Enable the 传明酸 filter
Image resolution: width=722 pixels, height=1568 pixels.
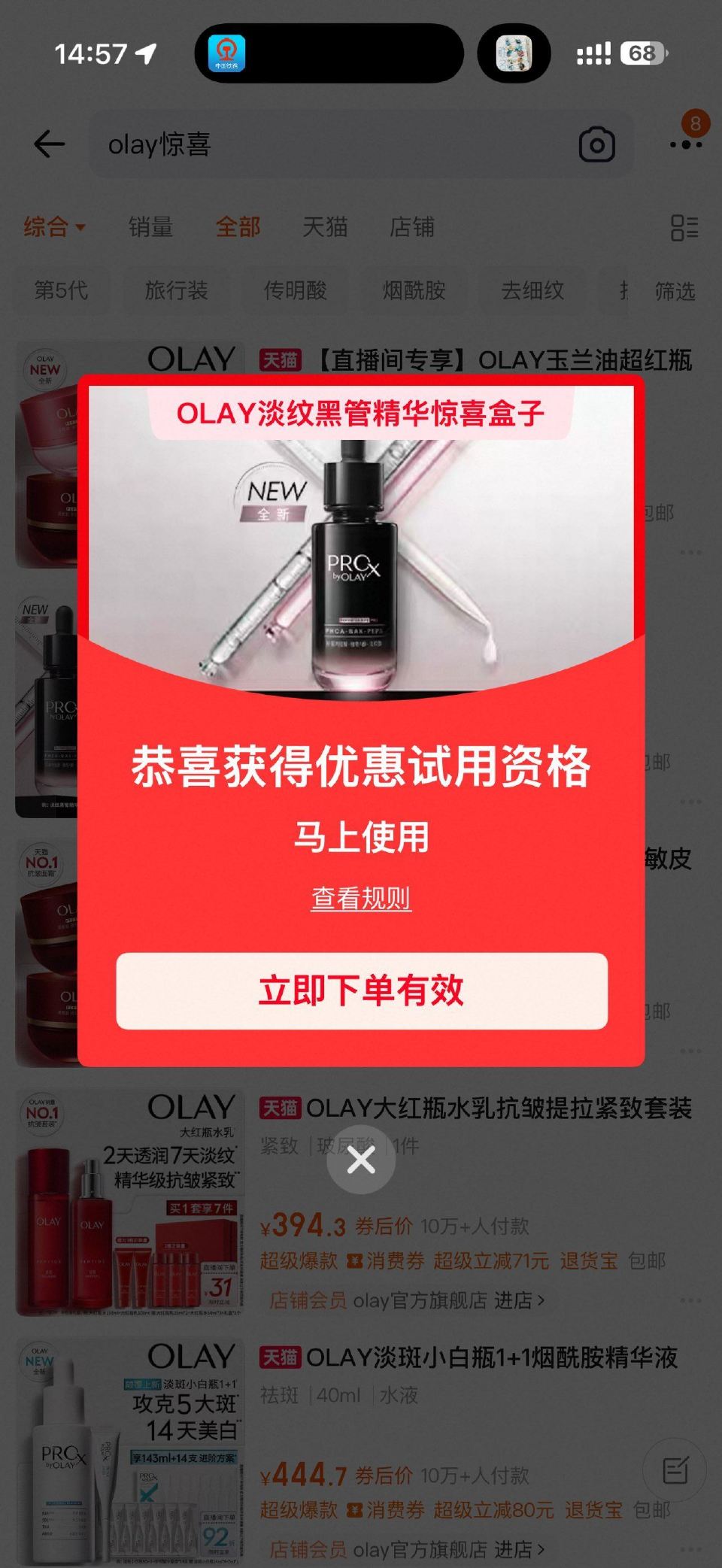click(x=295, y=291)
